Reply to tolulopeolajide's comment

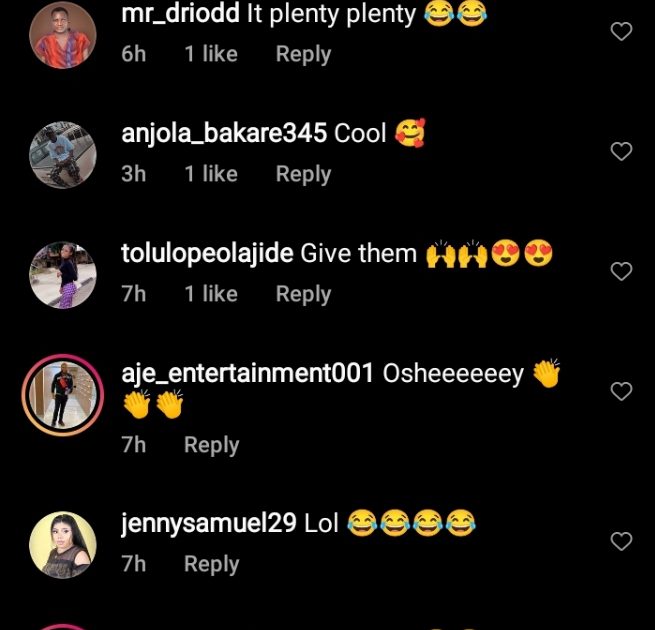[x=303, y=294]
